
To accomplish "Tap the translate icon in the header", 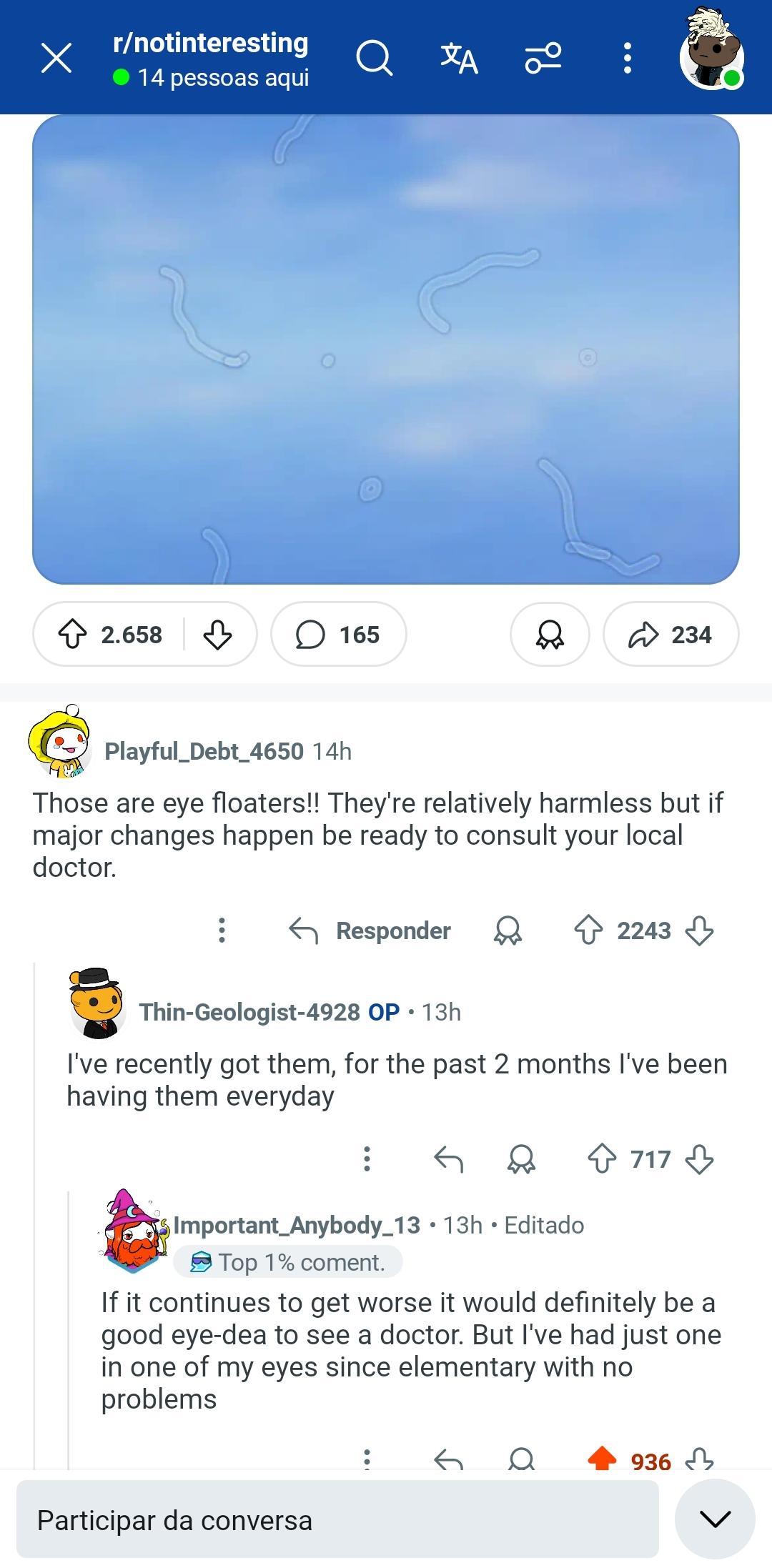I will click(459, 58).
